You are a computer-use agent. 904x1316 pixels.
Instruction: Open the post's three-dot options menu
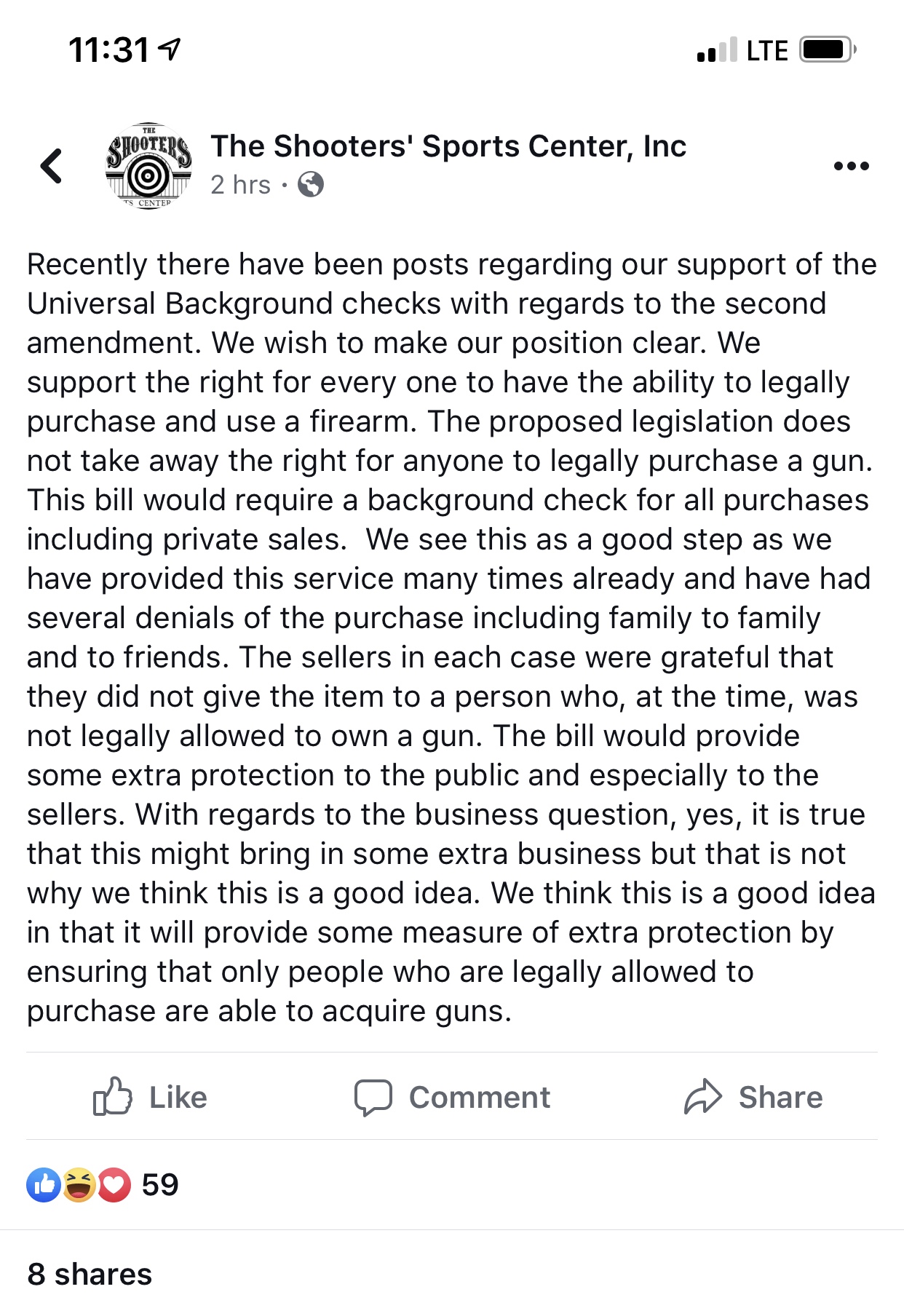[851, 166]
